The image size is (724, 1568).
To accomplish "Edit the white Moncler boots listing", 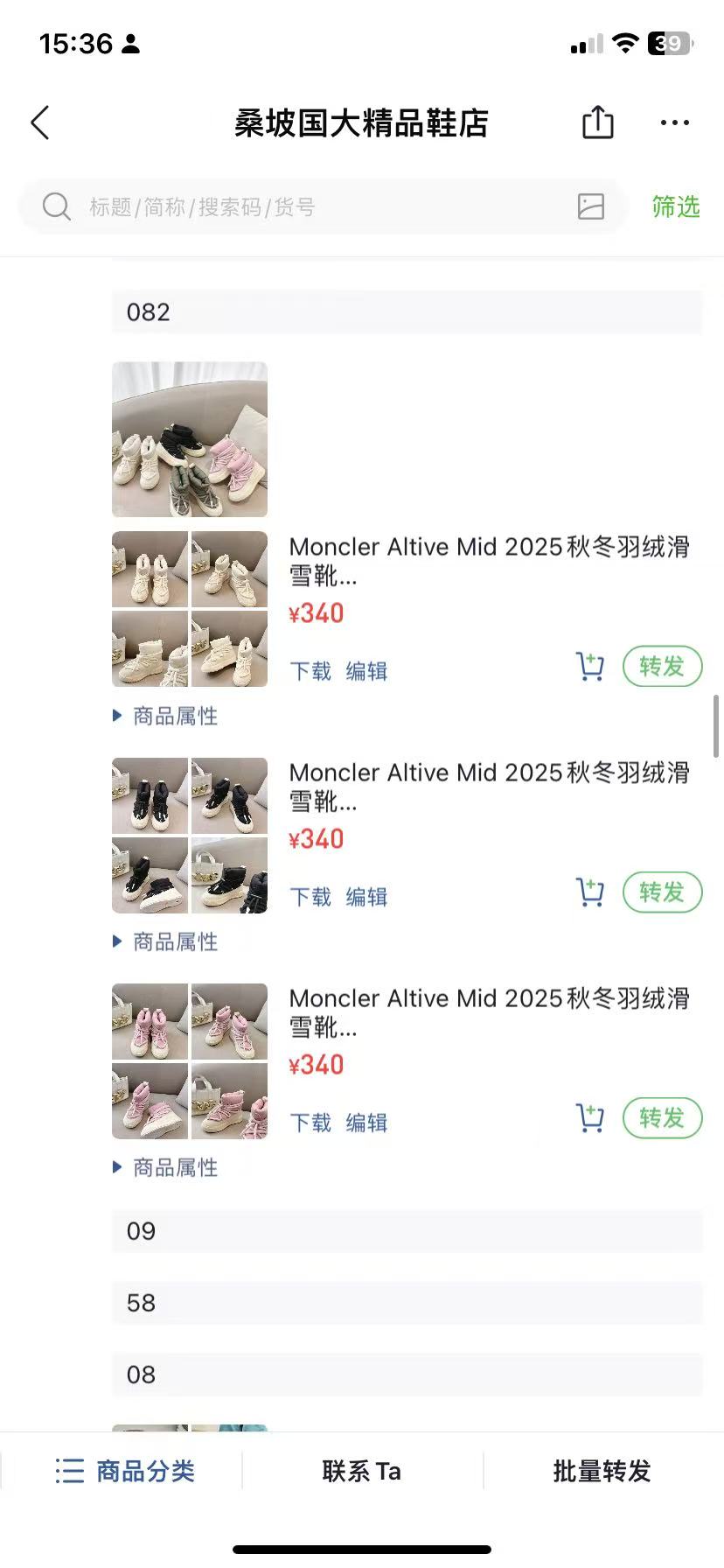I will [366, 671].
